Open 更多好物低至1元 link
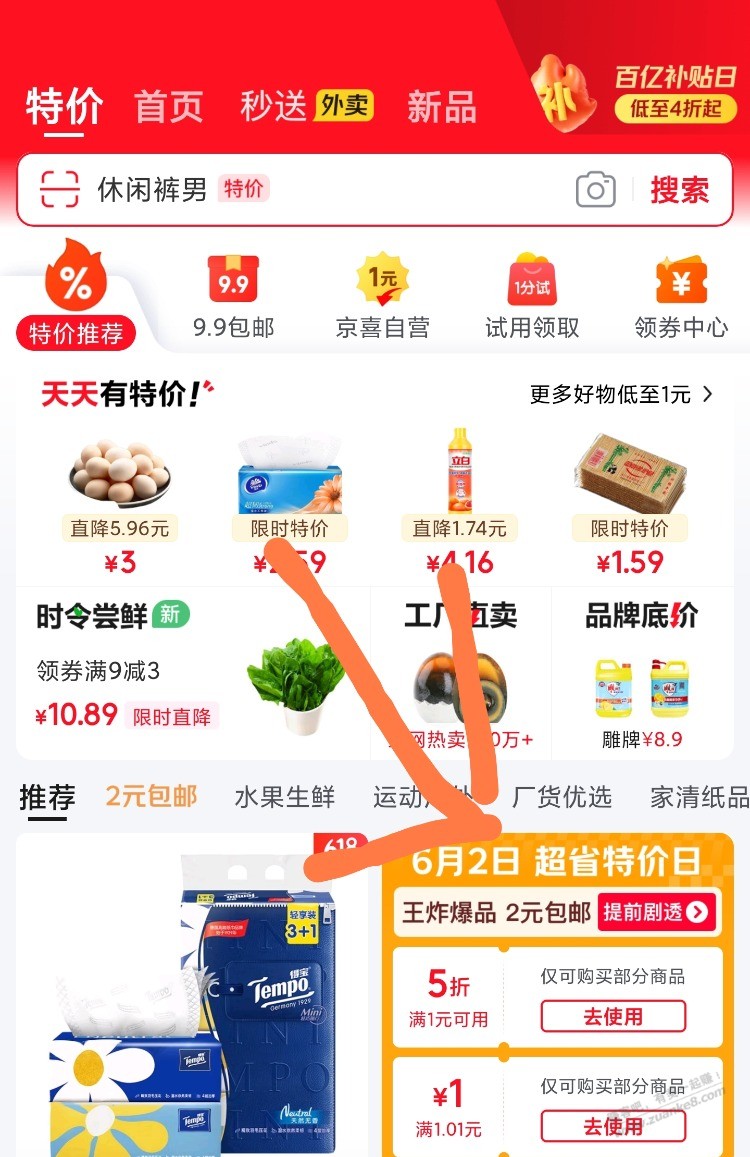750x1157 pixels. click(x=621, y=395)
